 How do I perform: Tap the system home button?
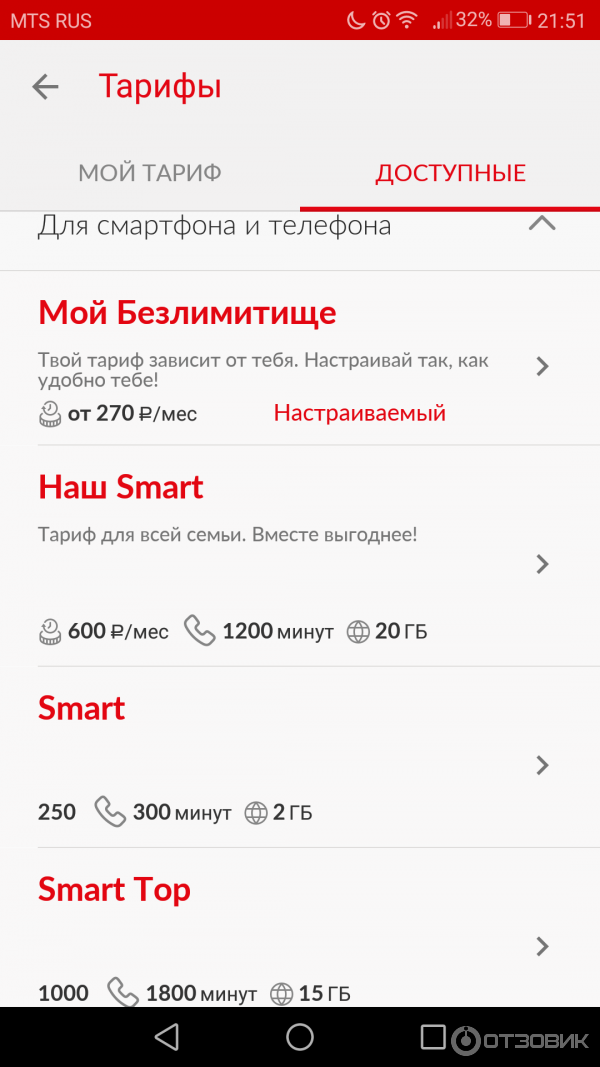300,1037
